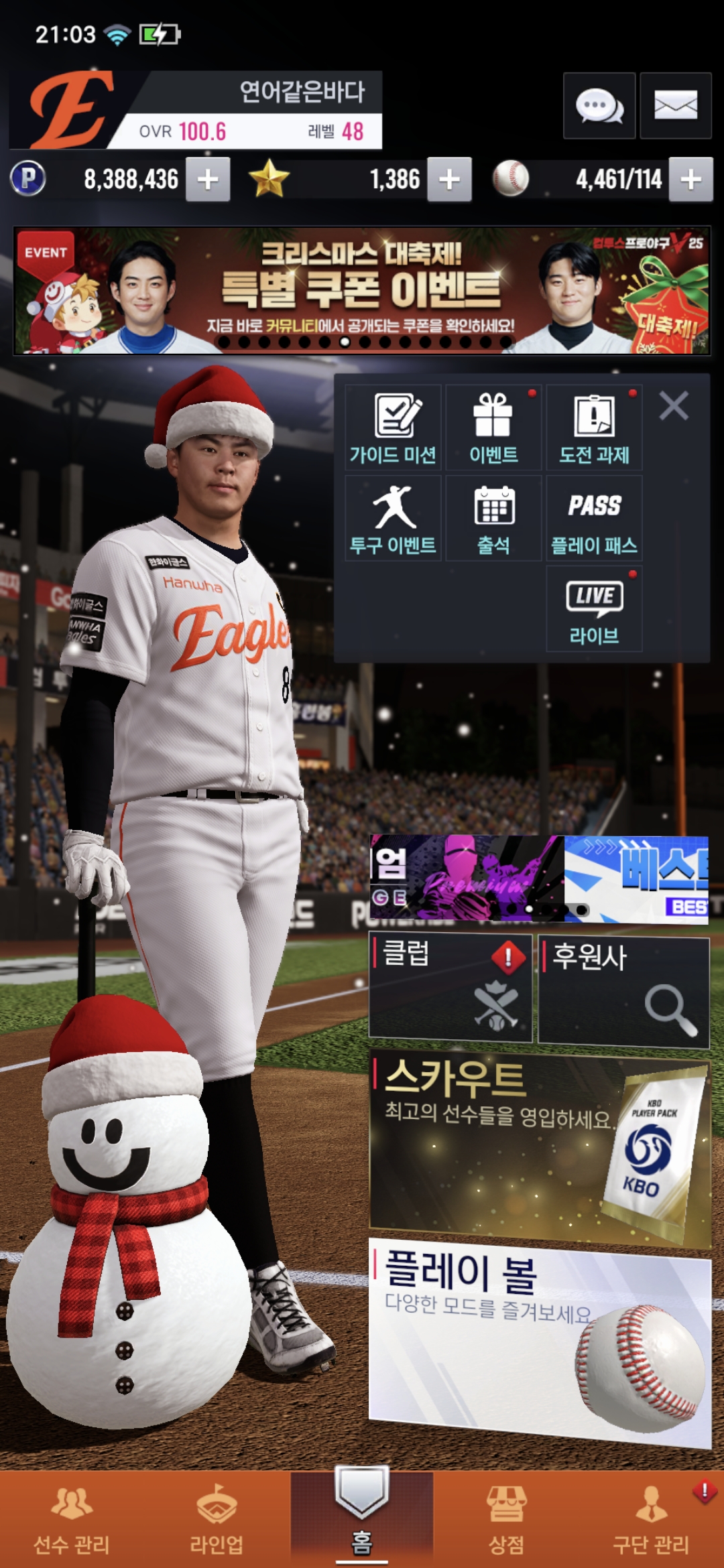Add baseballs with the plus next to 4,461/114

point(690,180)
